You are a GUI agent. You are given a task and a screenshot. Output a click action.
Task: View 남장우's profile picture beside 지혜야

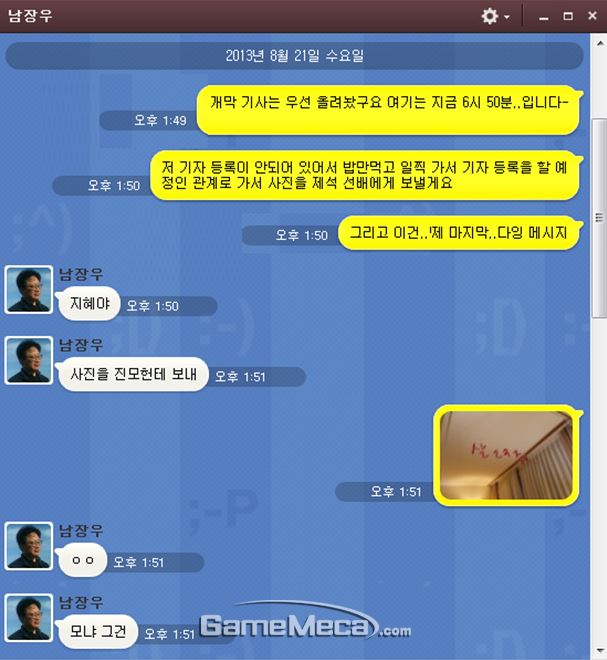pos(29,290)
